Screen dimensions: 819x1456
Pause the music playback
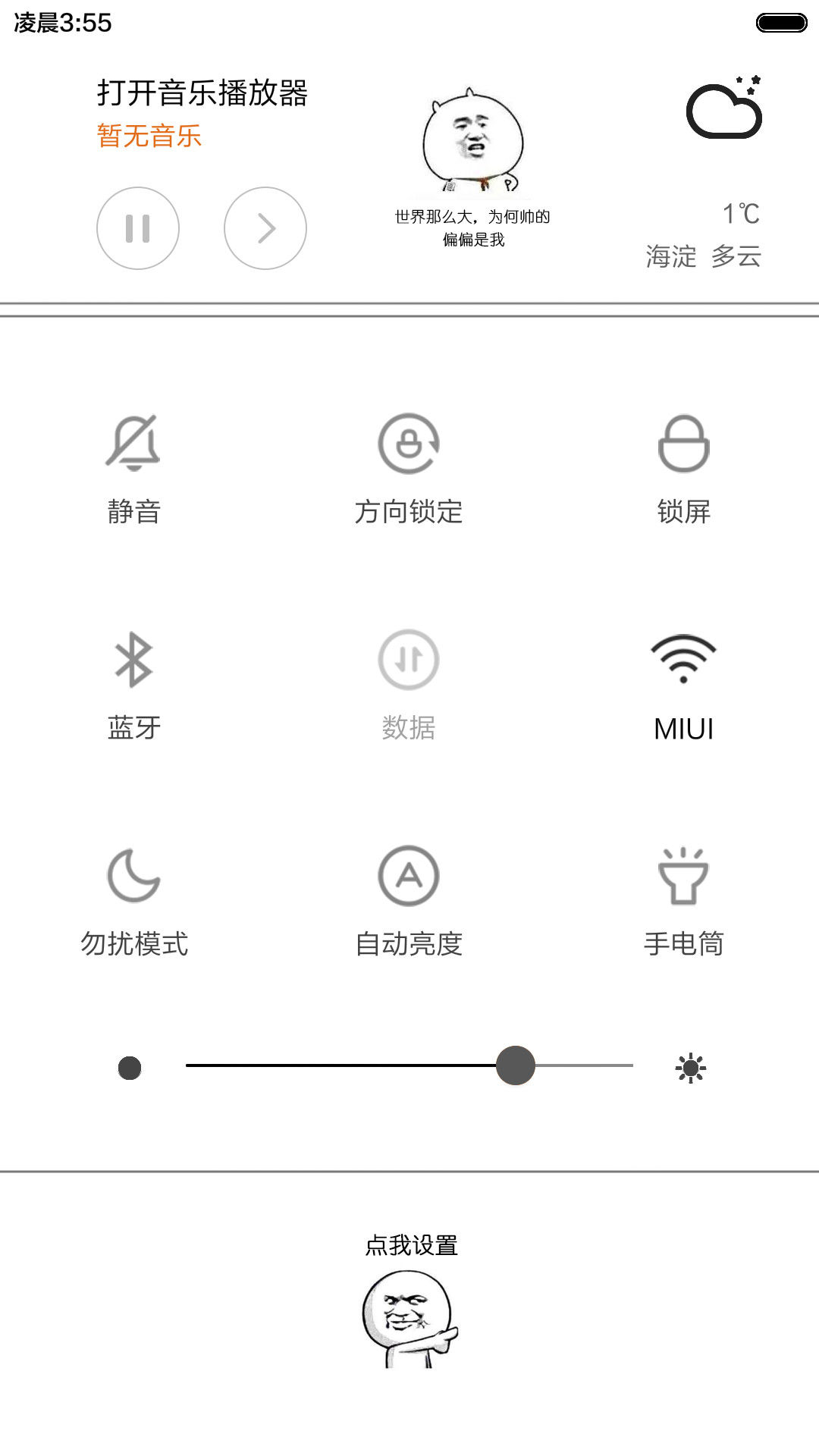pos(138,228)
